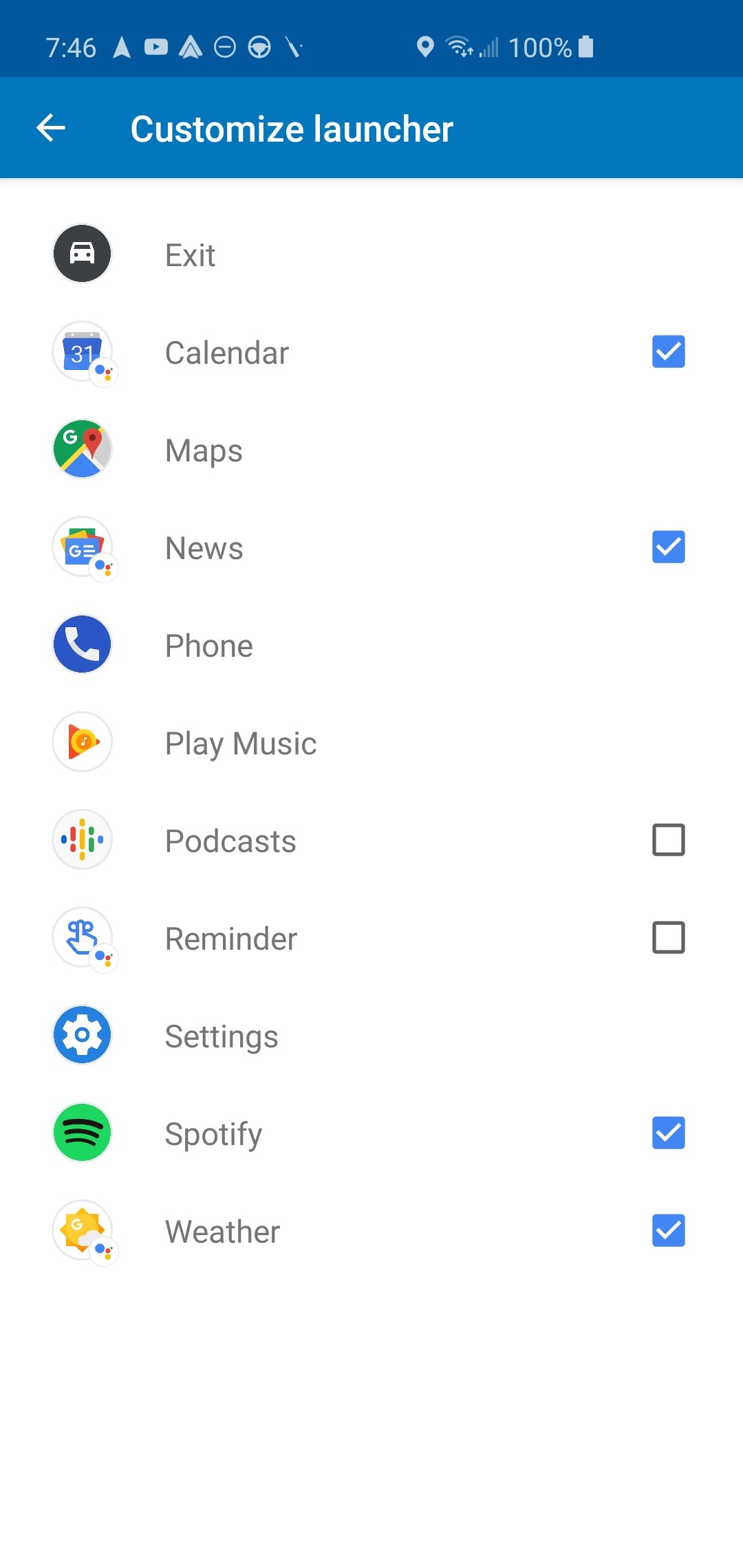Open the Calendar app icon
743x1568 pixels.
81,351
